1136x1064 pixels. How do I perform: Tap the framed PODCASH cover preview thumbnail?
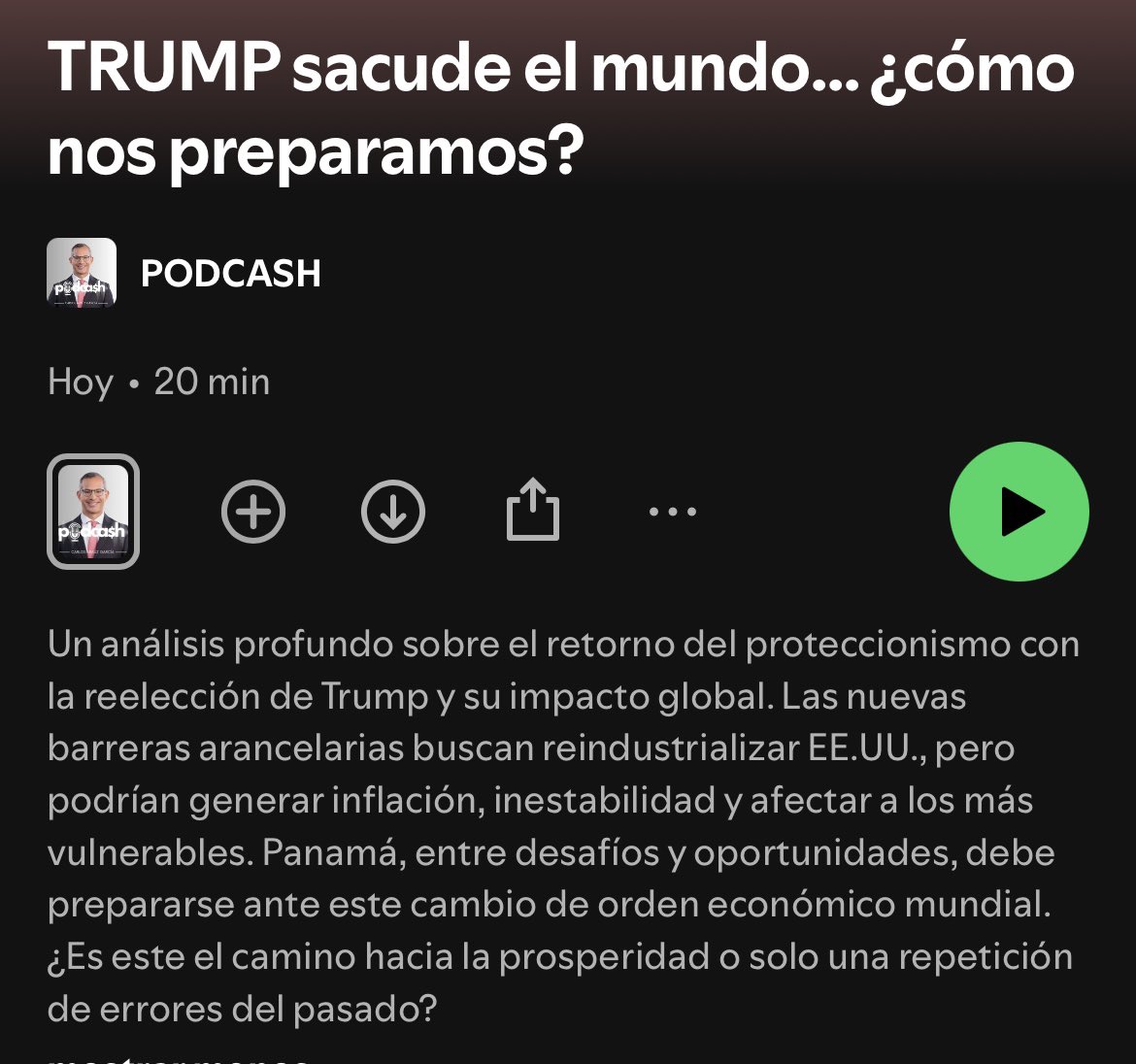point(93,512)
